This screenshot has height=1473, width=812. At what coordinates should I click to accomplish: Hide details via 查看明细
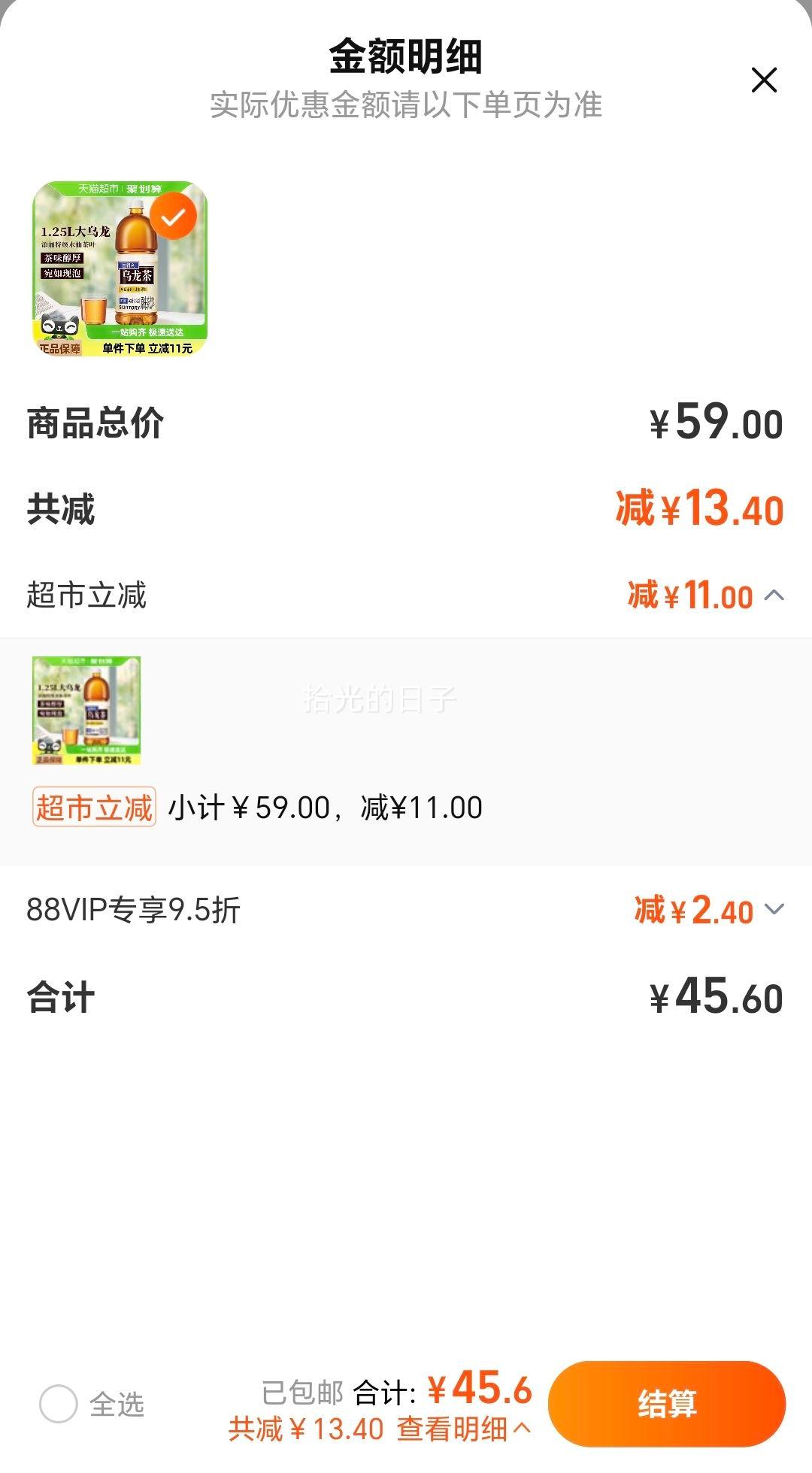click(x=463, y=1429)
